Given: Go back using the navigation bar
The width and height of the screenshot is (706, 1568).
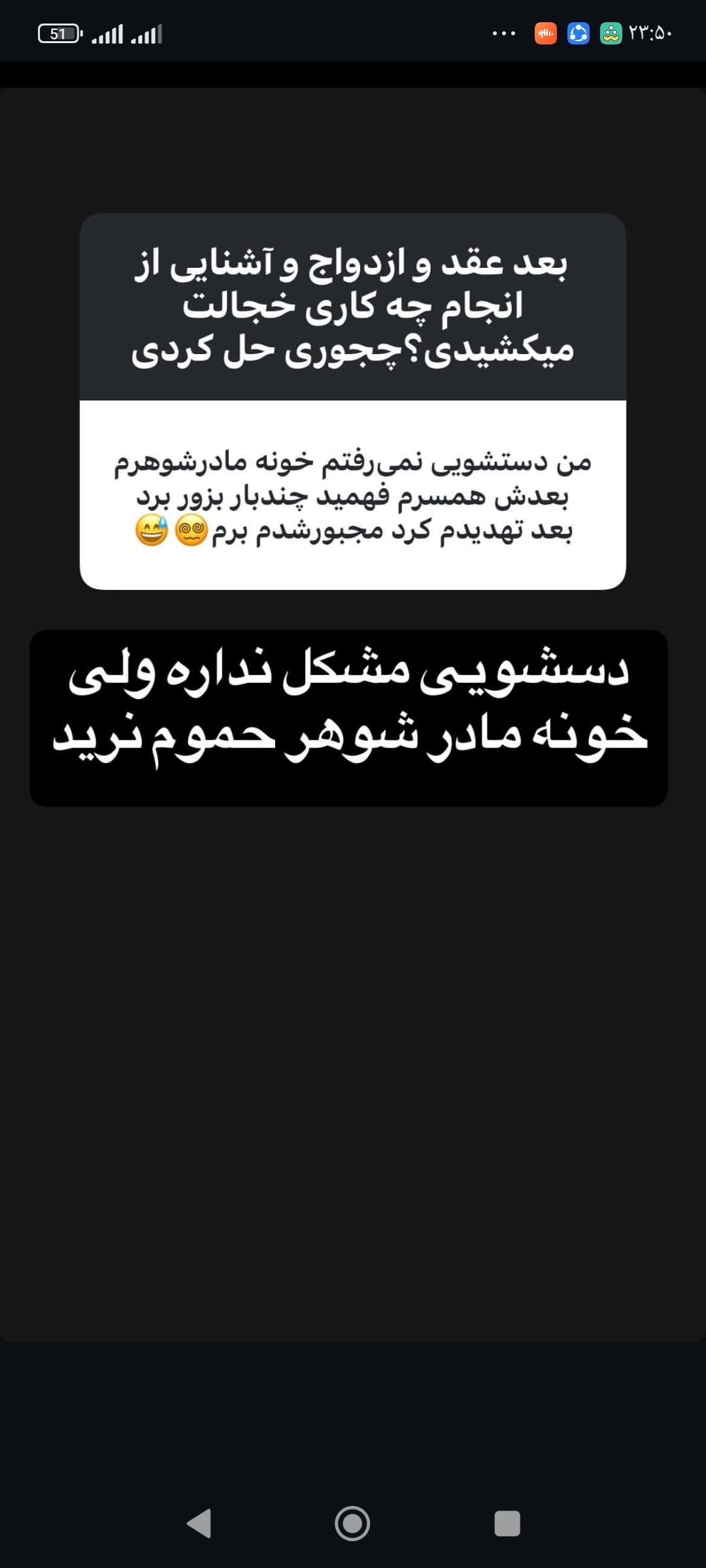Looking at the screenshot, I should [x=199, y=1524].
